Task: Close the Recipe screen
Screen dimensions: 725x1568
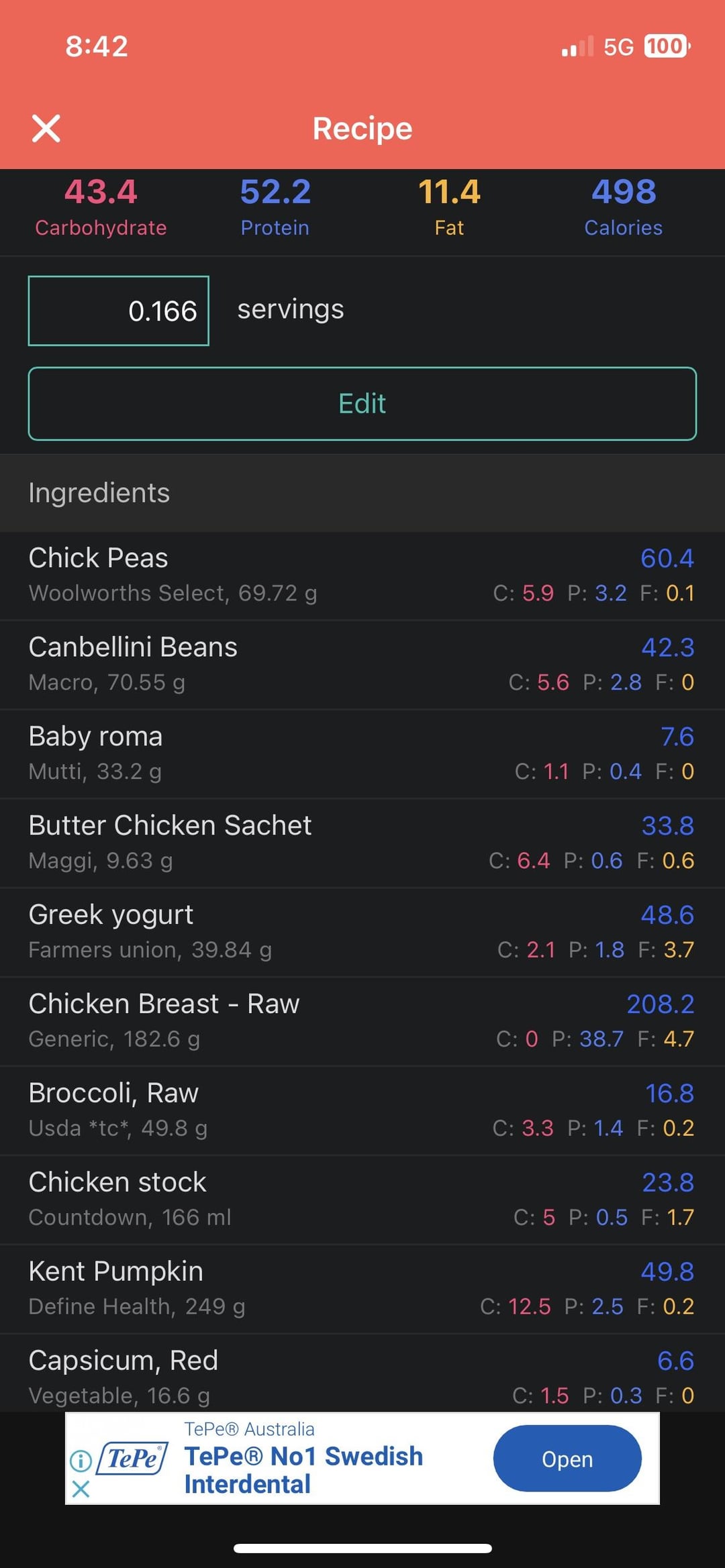Action: 46,128
